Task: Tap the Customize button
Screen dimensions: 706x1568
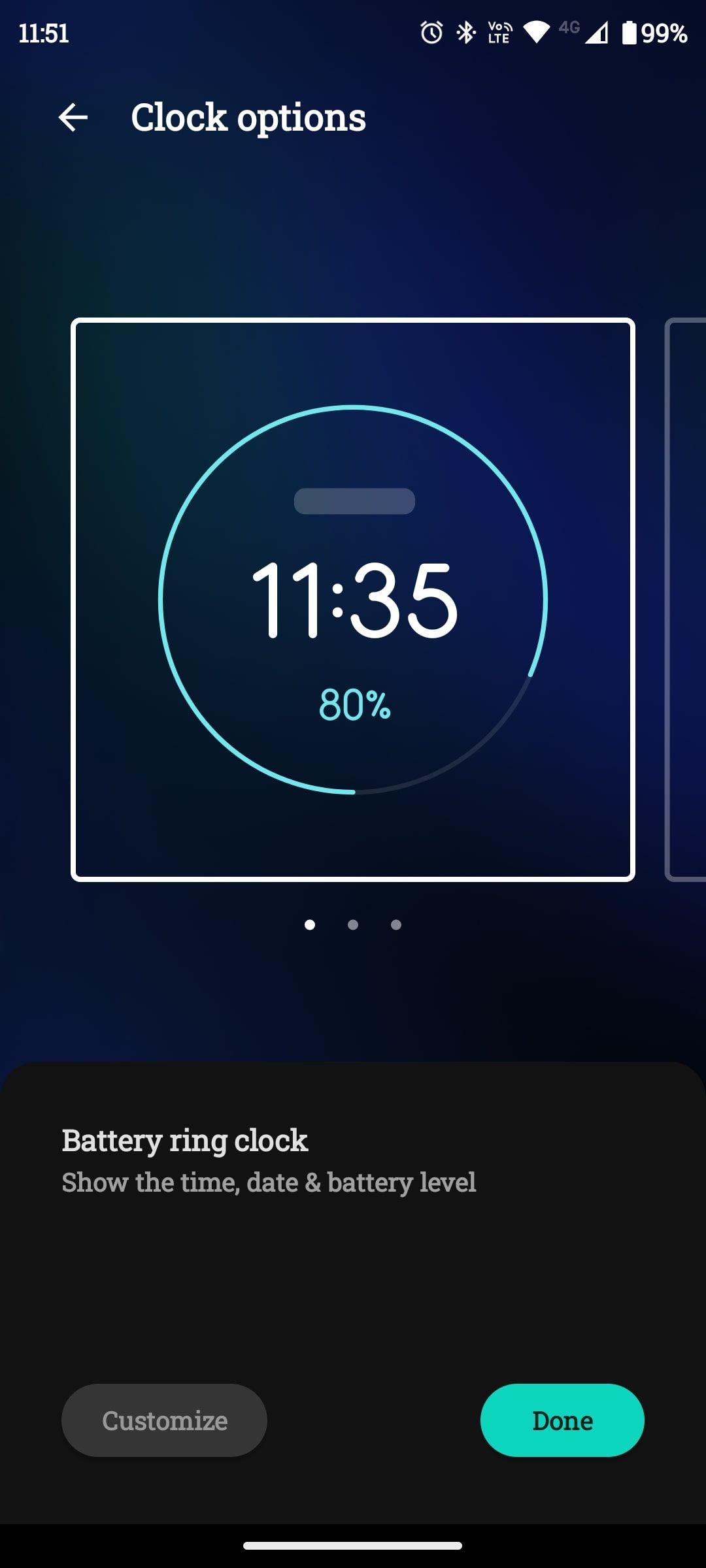Action: point(164,1420)
